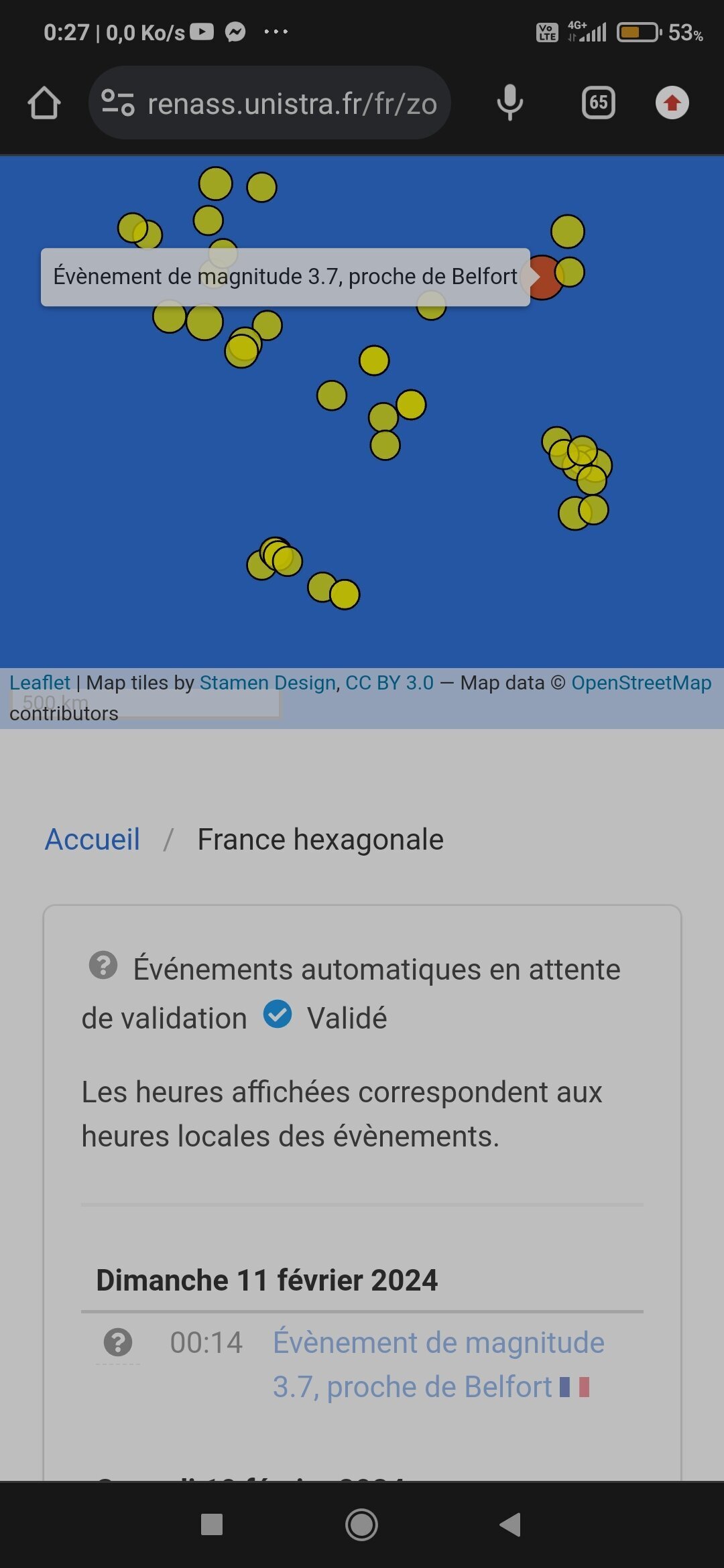Select the red earthquake marker near Belfort

[x=544, y=277]
